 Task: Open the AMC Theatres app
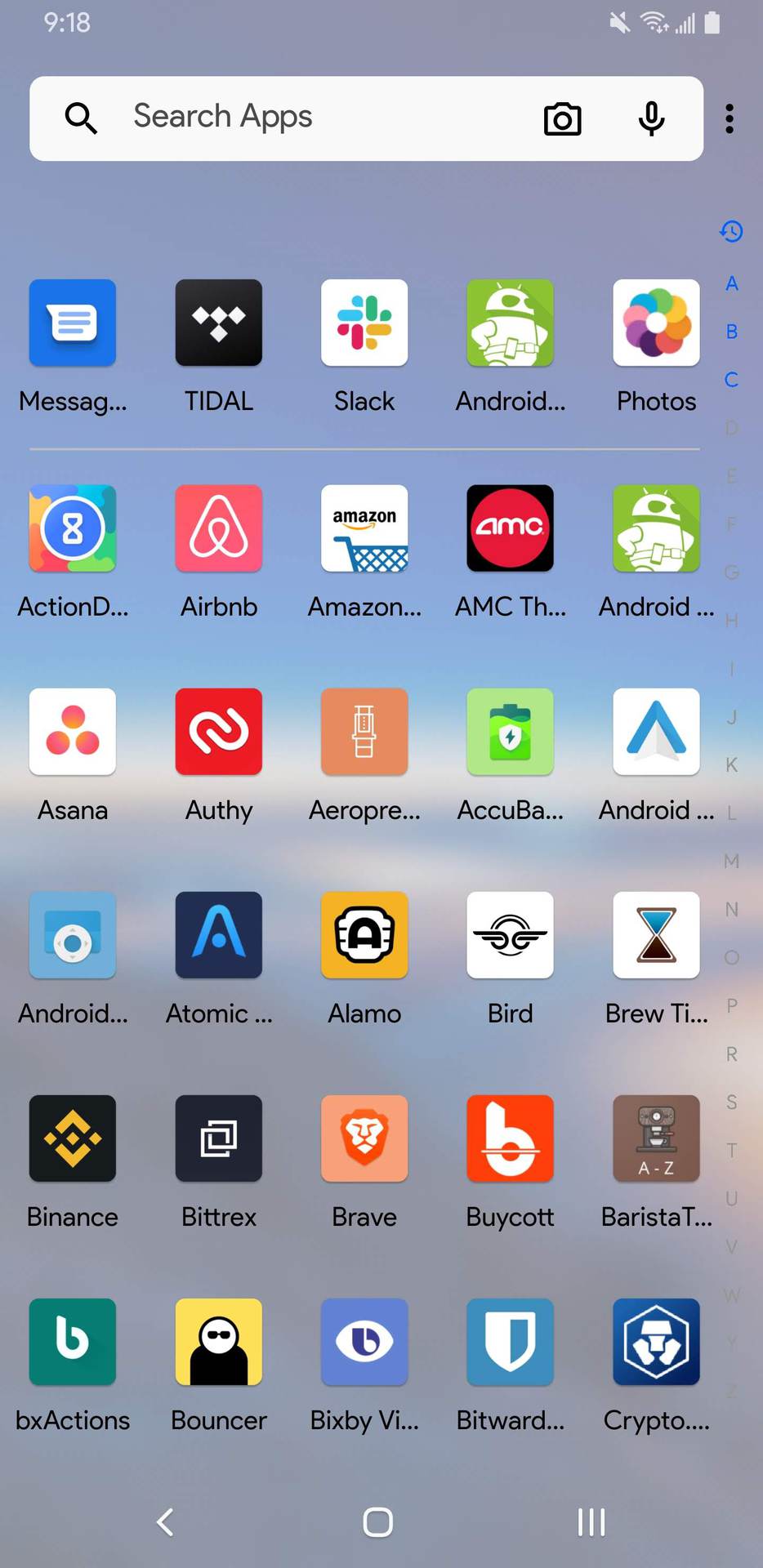tap(510, 528)
